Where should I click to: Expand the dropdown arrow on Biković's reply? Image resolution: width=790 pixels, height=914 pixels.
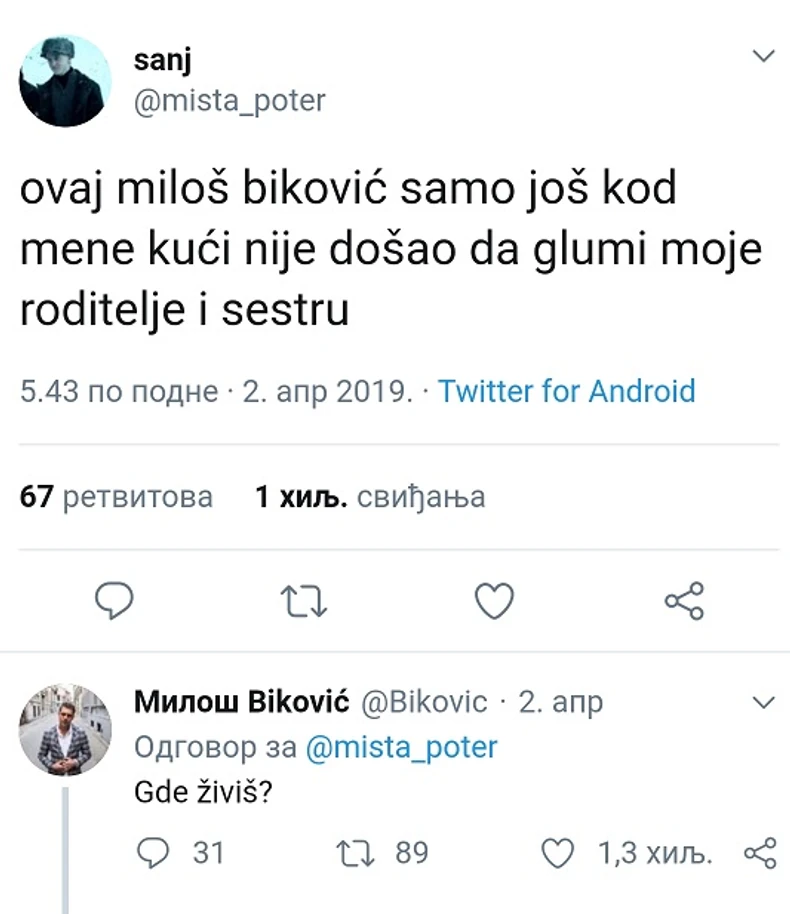[x=763, y=700]
